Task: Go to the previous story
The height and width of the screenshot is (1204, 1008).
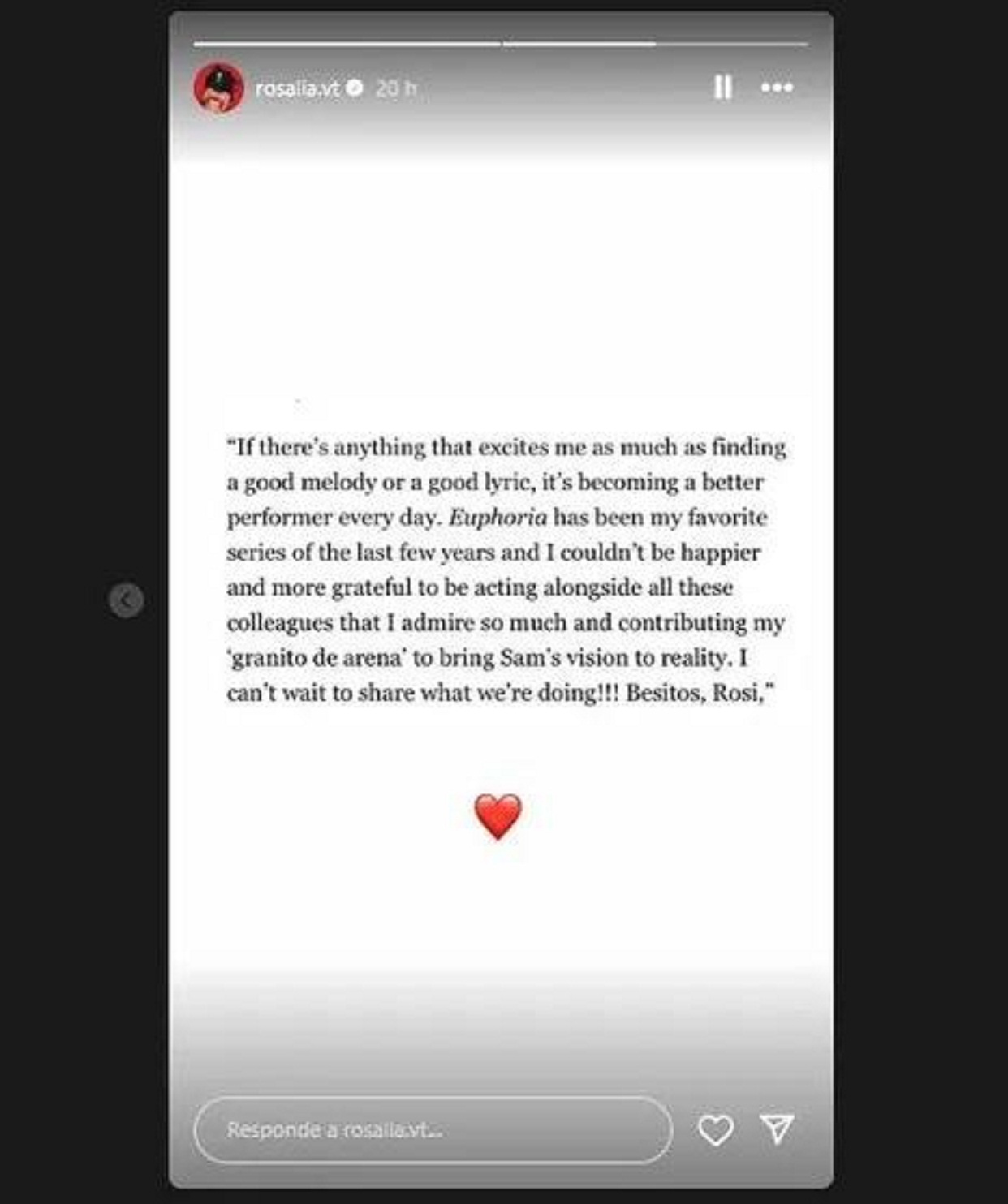Action: (x=126, y=600)
